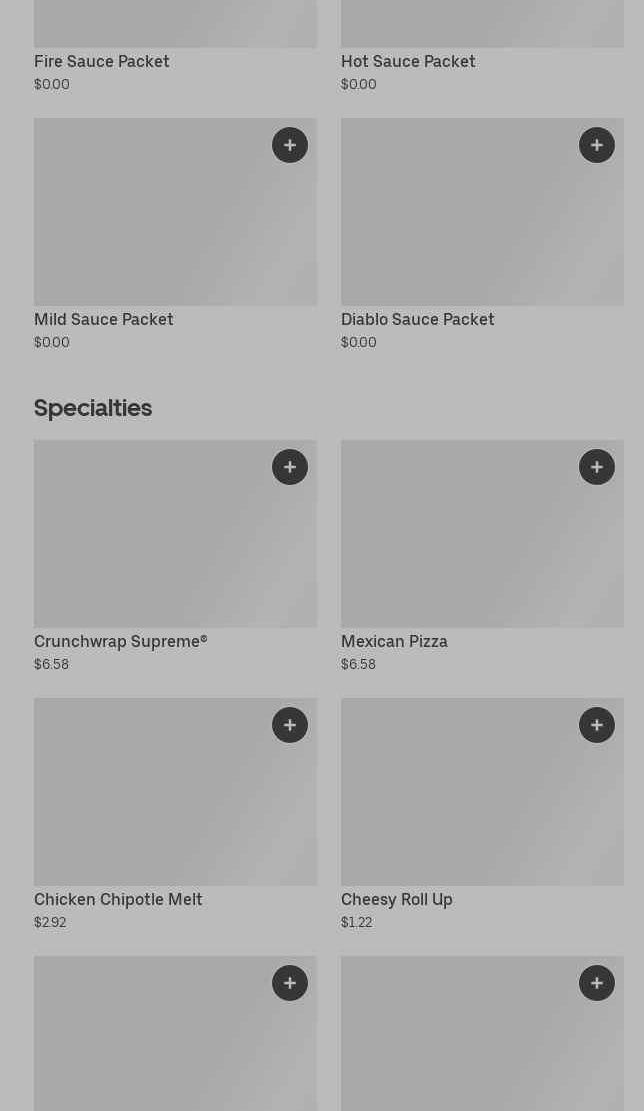The height and width of the screenshot is (1111, 644).
Task: Add Crunchwrap Supreme to cart
Action: (x=290, y=467)
